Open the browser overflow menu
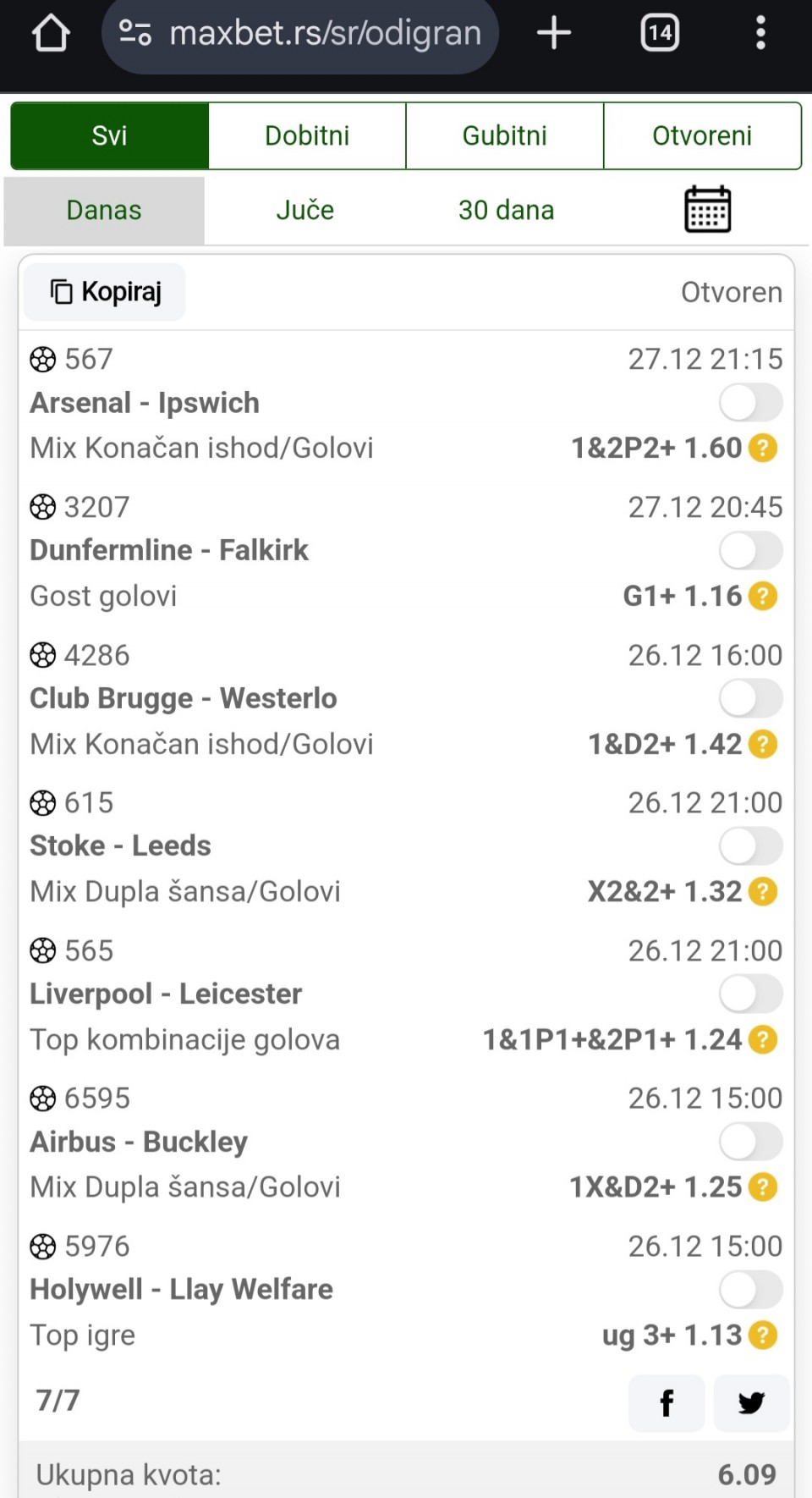 [760, 33]
